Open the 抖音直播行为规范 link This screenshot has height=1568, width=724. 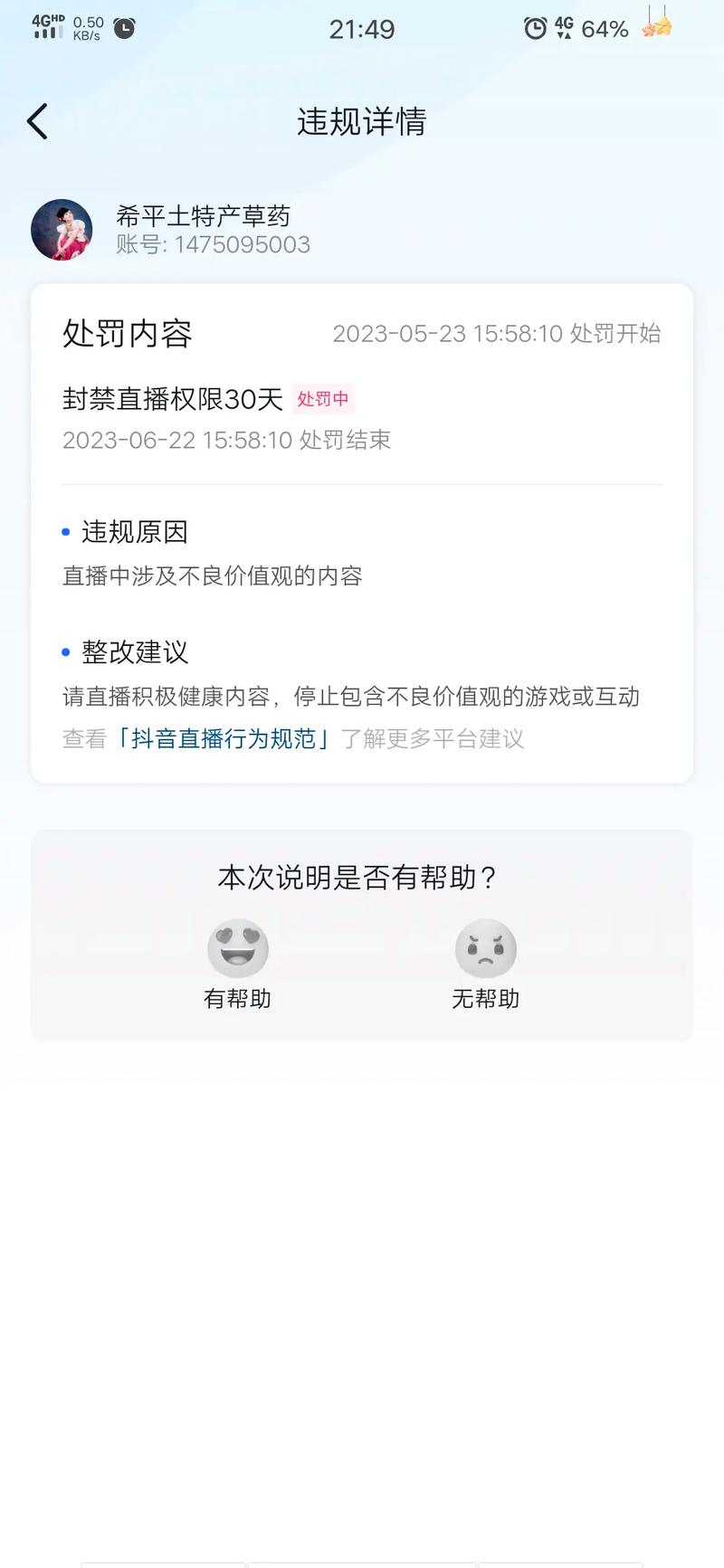(224, 738)
